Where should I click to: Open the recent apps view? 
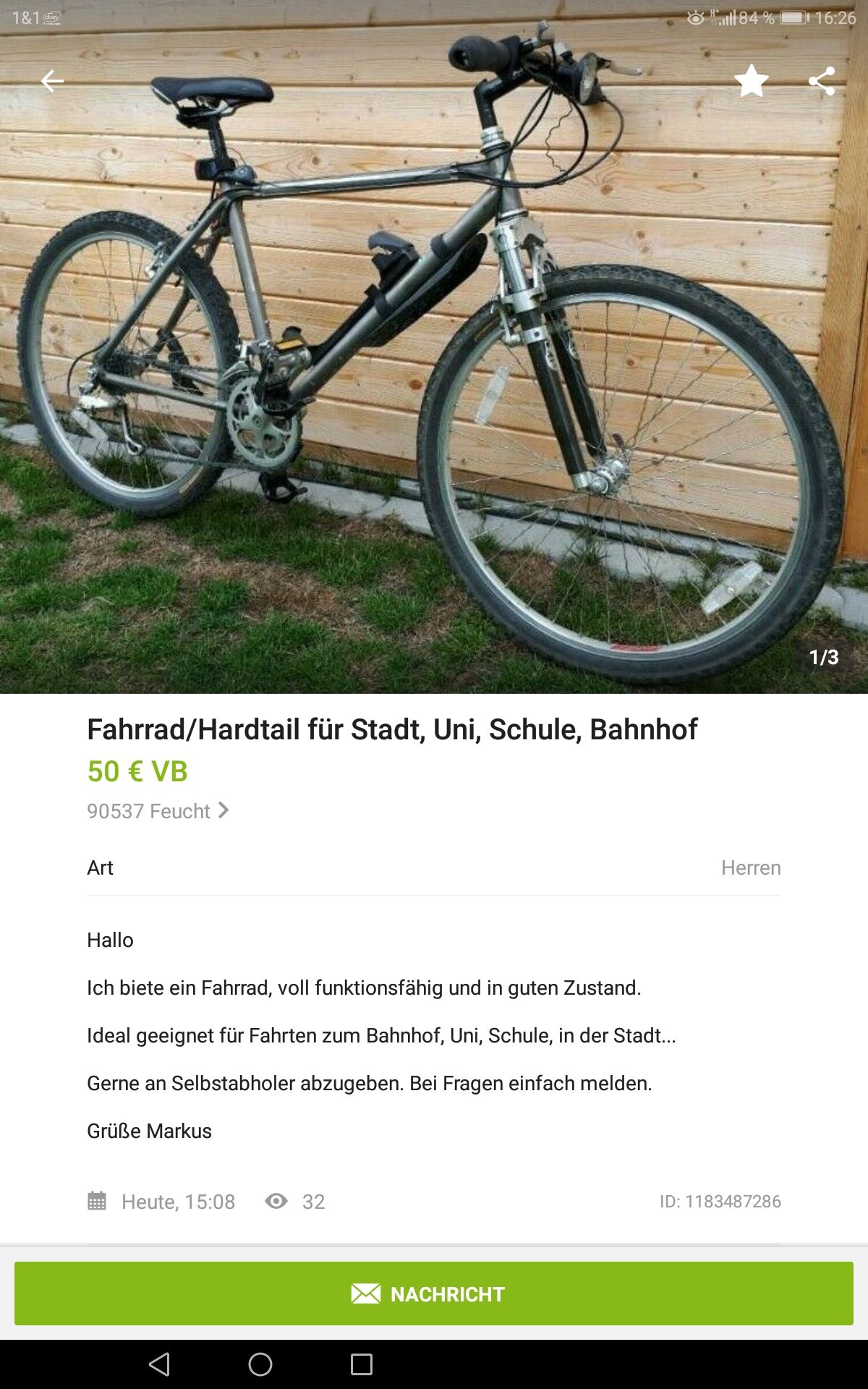(362, 1364)
